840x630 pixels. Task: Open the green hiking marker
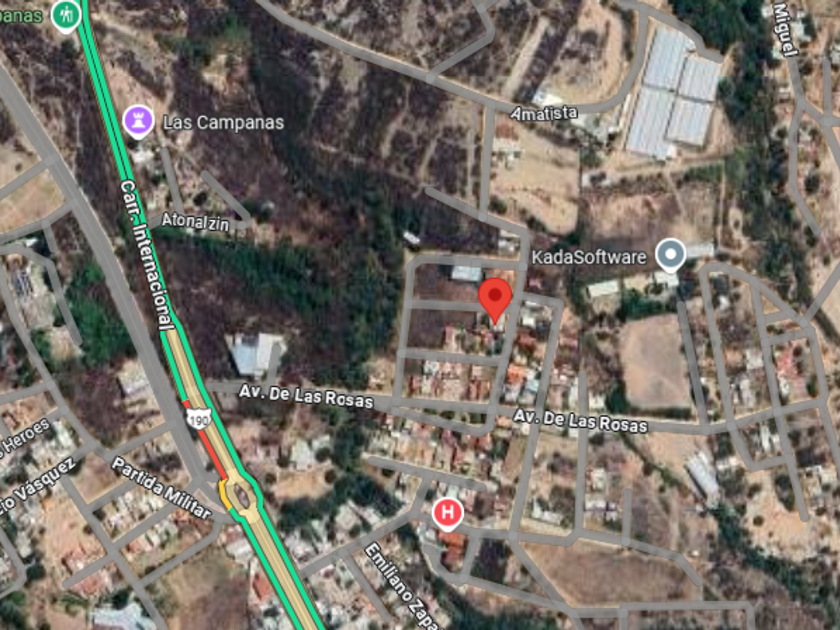click(66, 16)
